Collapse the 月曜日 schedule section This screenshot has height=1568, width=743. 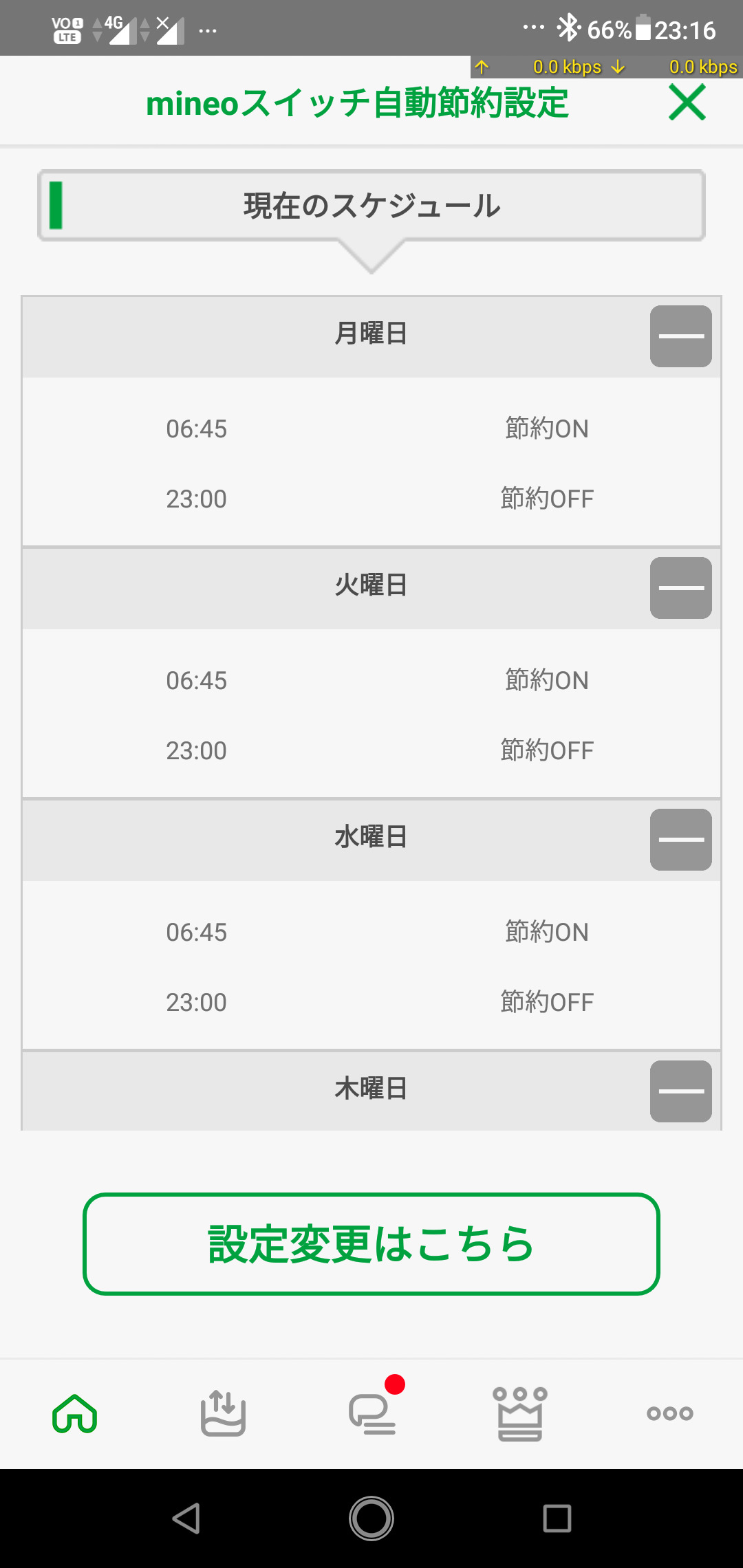coord(680,336)
